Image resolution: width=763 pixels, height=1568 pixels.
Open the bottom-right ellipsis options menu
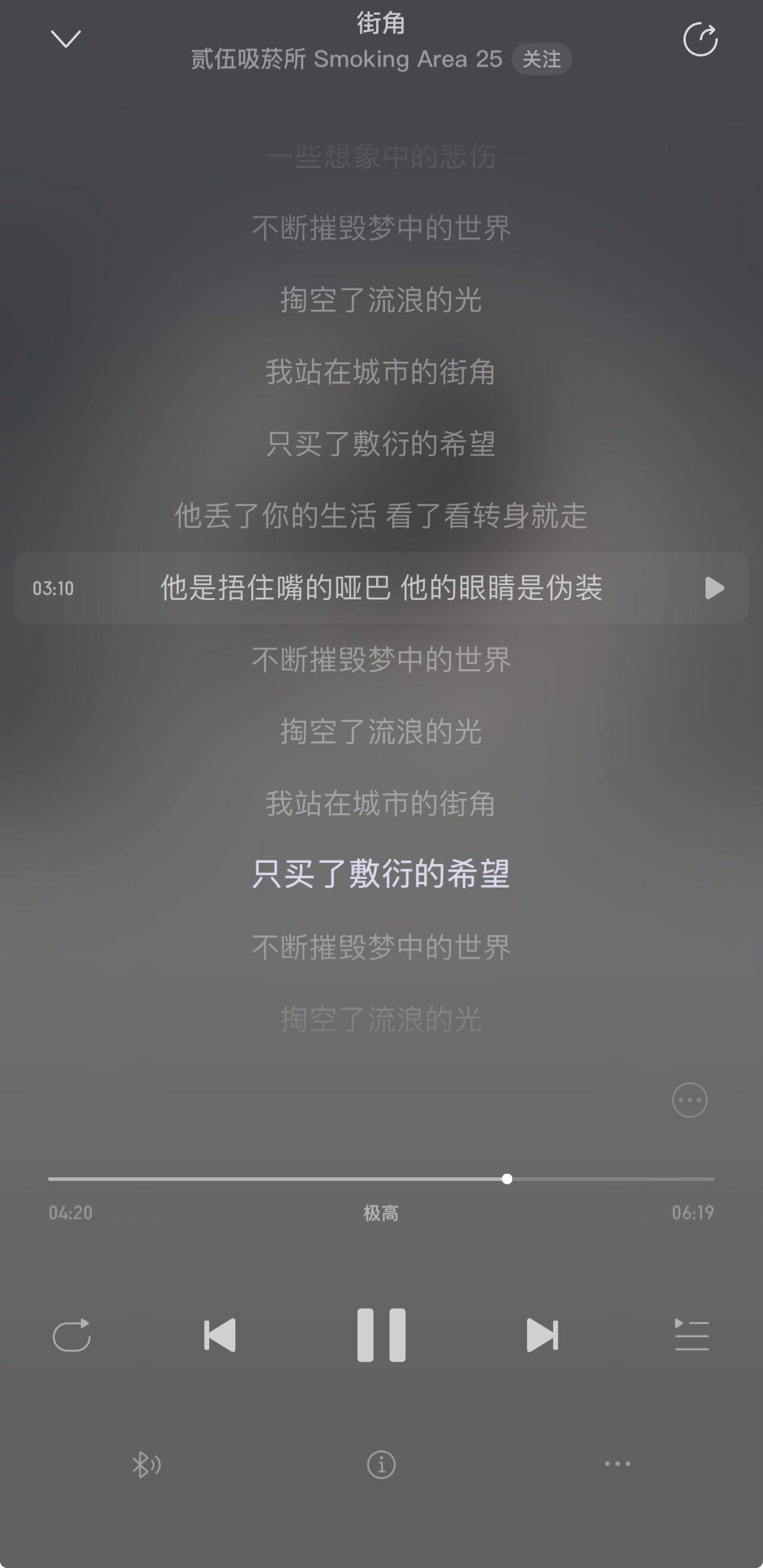(x=617, y=1463)
